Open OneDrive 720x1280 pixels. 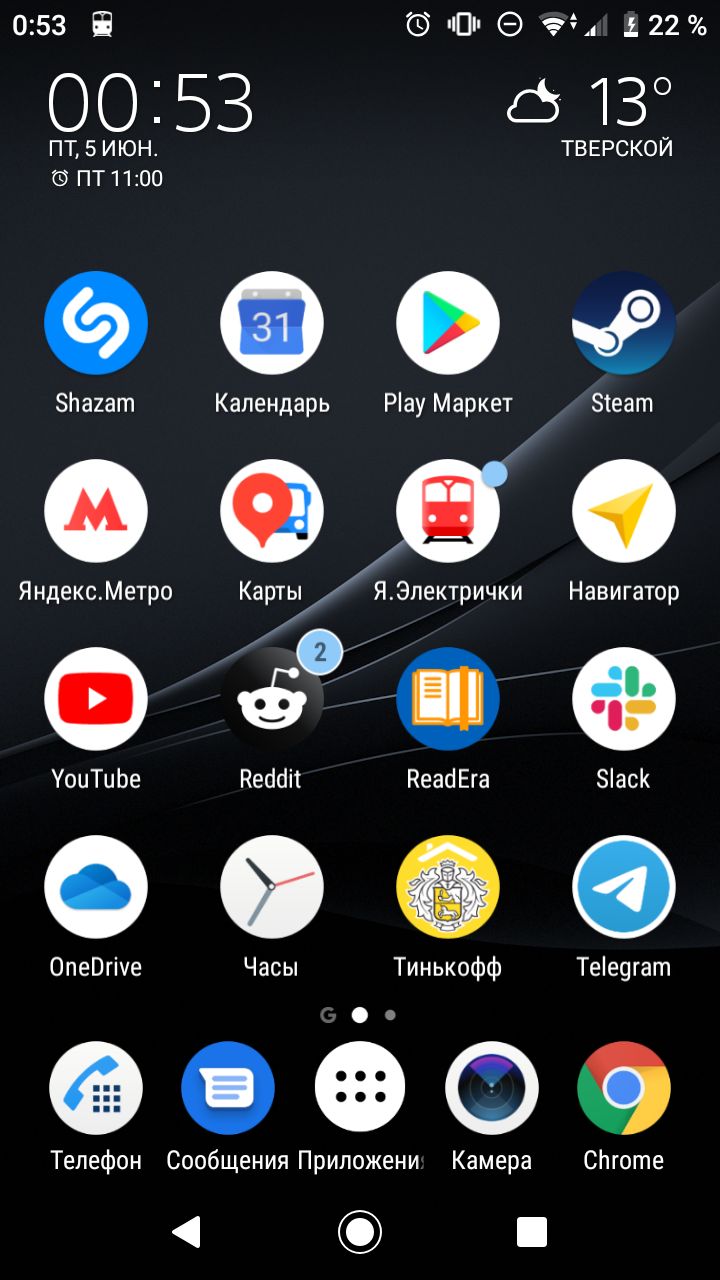click(x=96, y=887)
